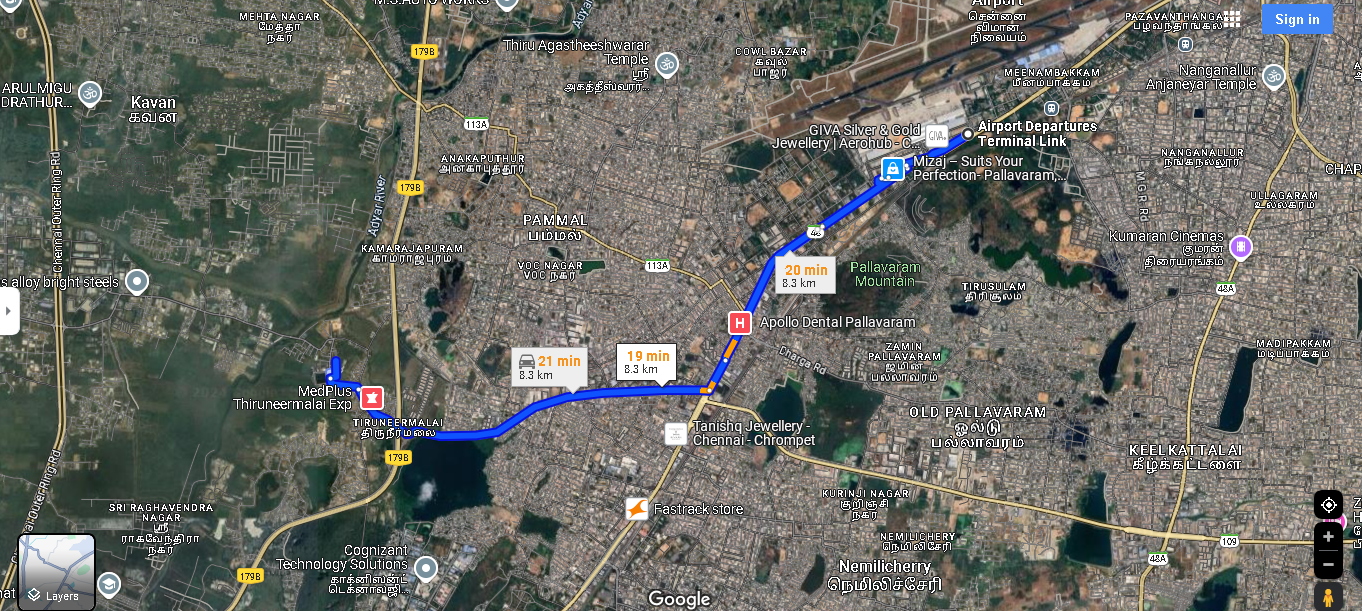Viewport: 1362px width, 611px height.
Task: Open the Apollo Dental Pallavaram marker
Action: pos(739,322)
